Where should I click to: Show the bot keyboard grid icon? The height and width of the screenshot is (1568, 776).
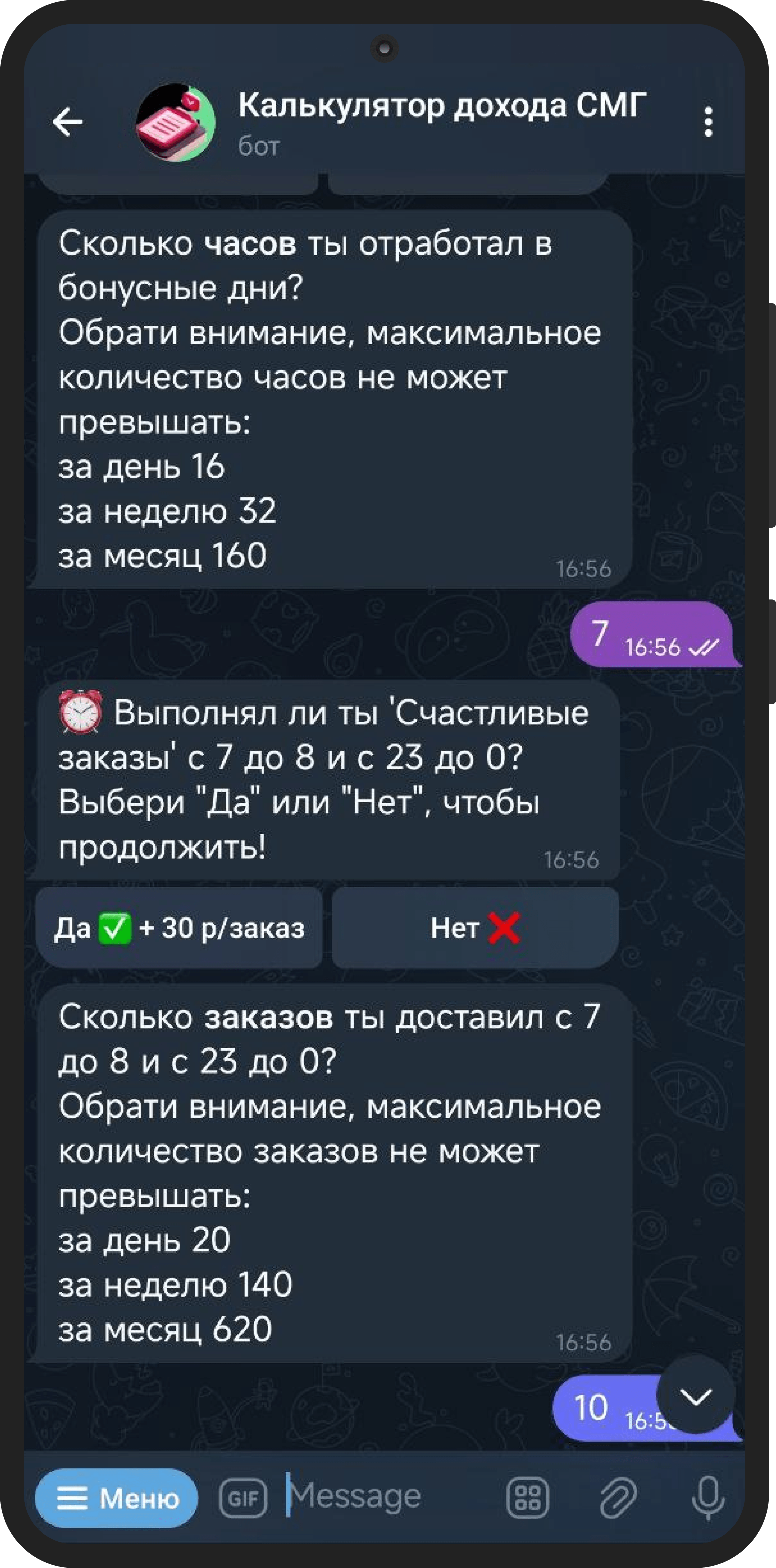tap(527, 1498)
